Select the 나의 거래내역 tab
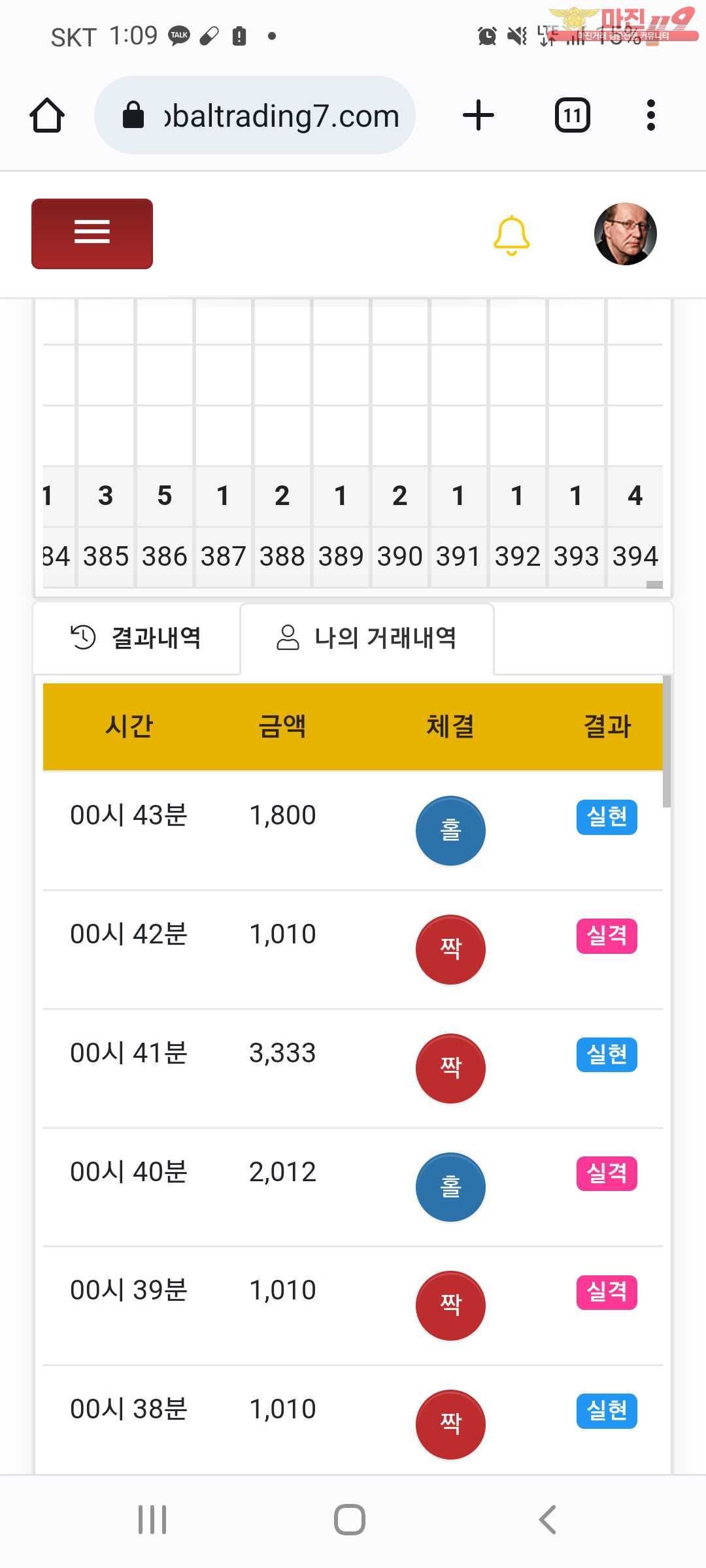 click(x=367, y=638)
